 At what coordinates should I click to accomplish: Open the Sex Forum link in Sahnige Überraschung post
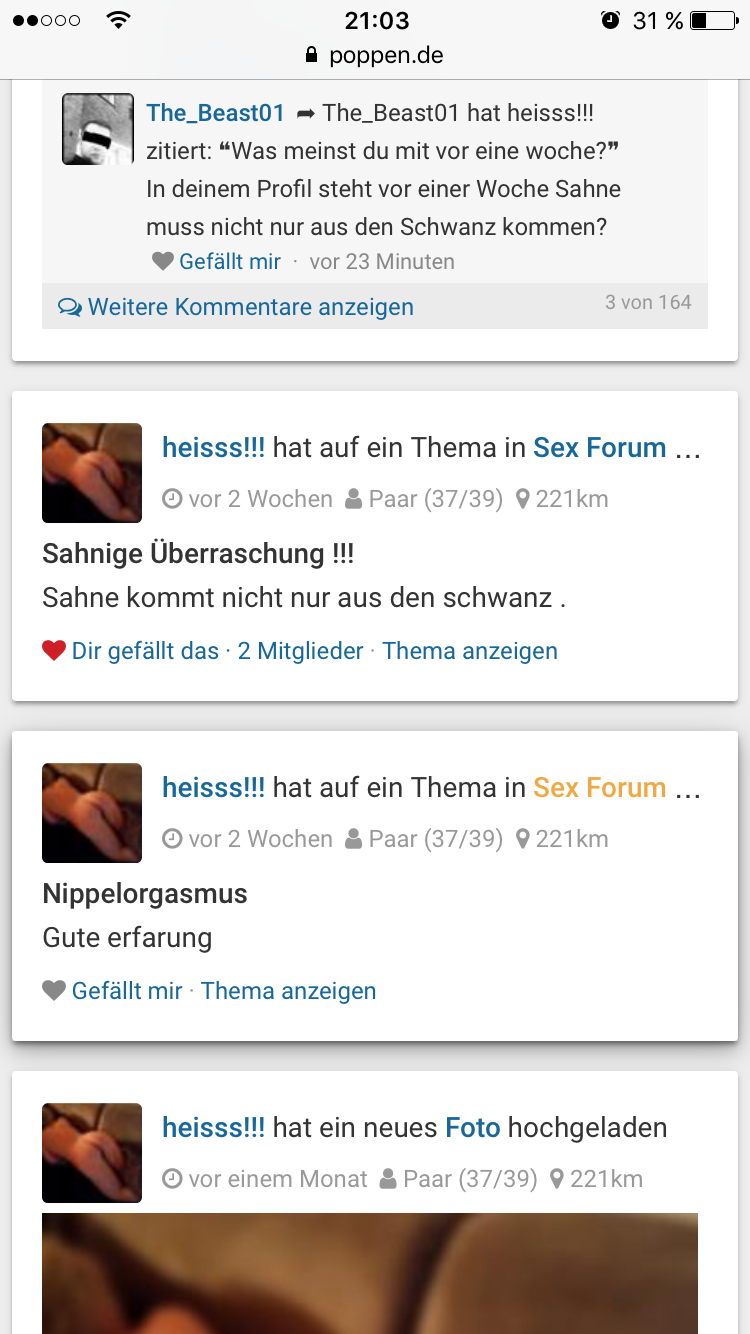[x=599, y=448]
